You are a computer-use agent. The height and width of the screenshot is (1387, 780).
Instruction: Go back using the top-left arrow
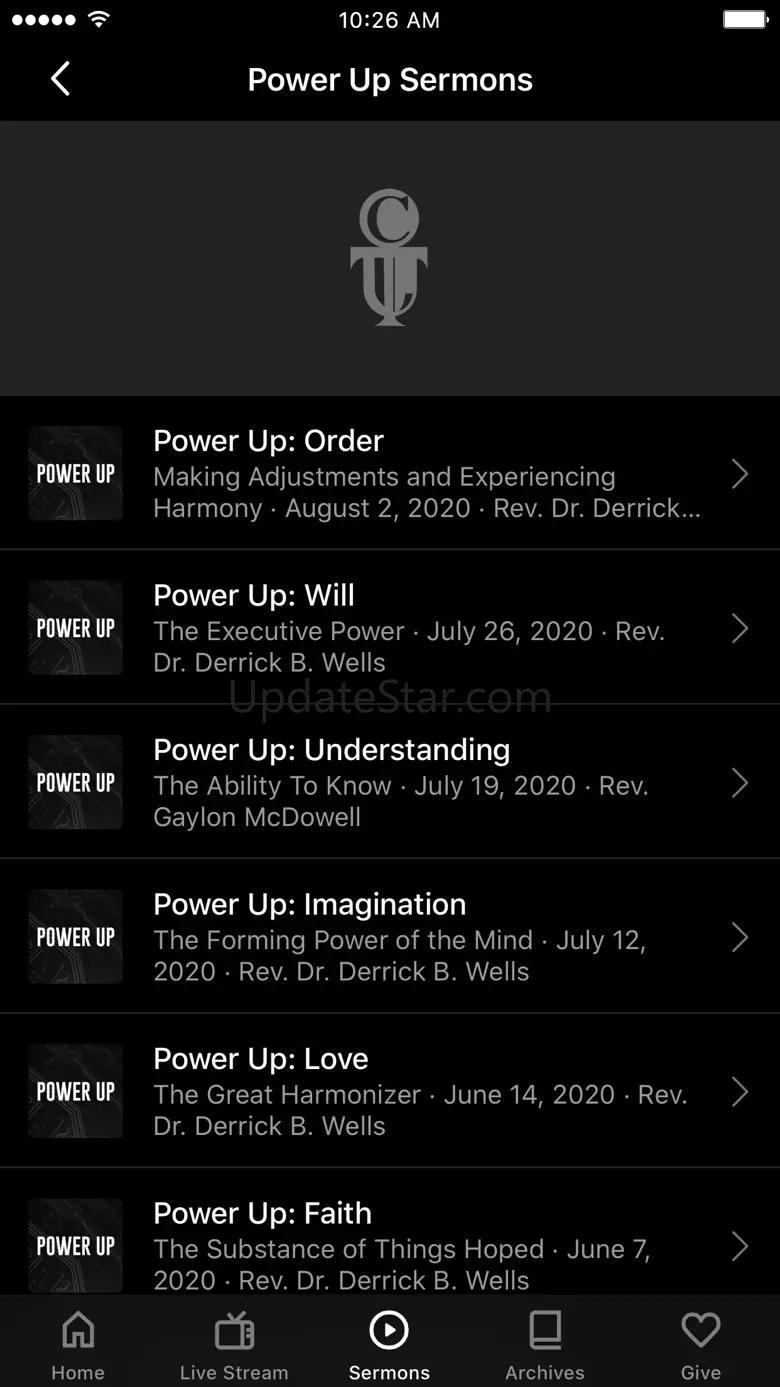click(x=60, y=79)
